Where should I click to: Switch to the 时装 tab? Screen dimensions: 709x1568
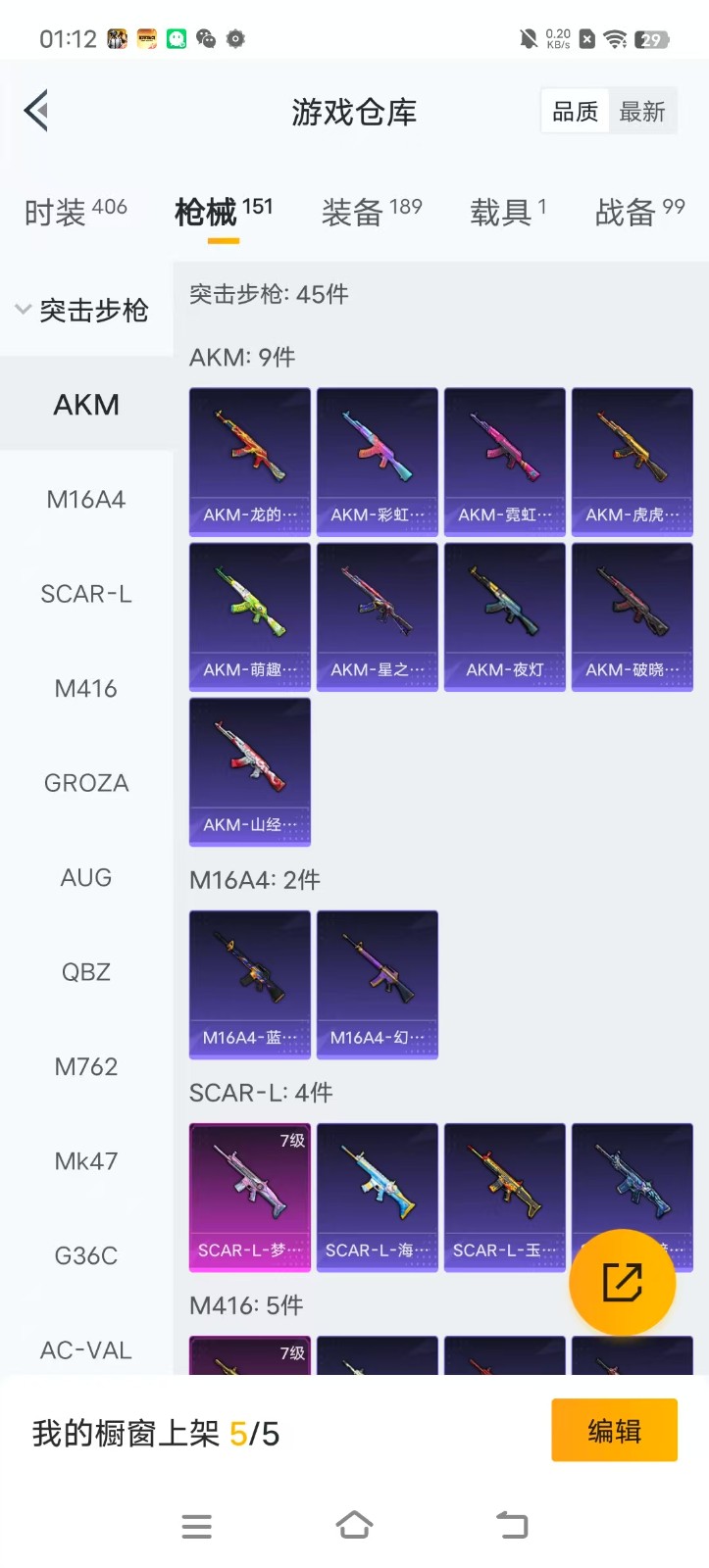coord(75,211)
